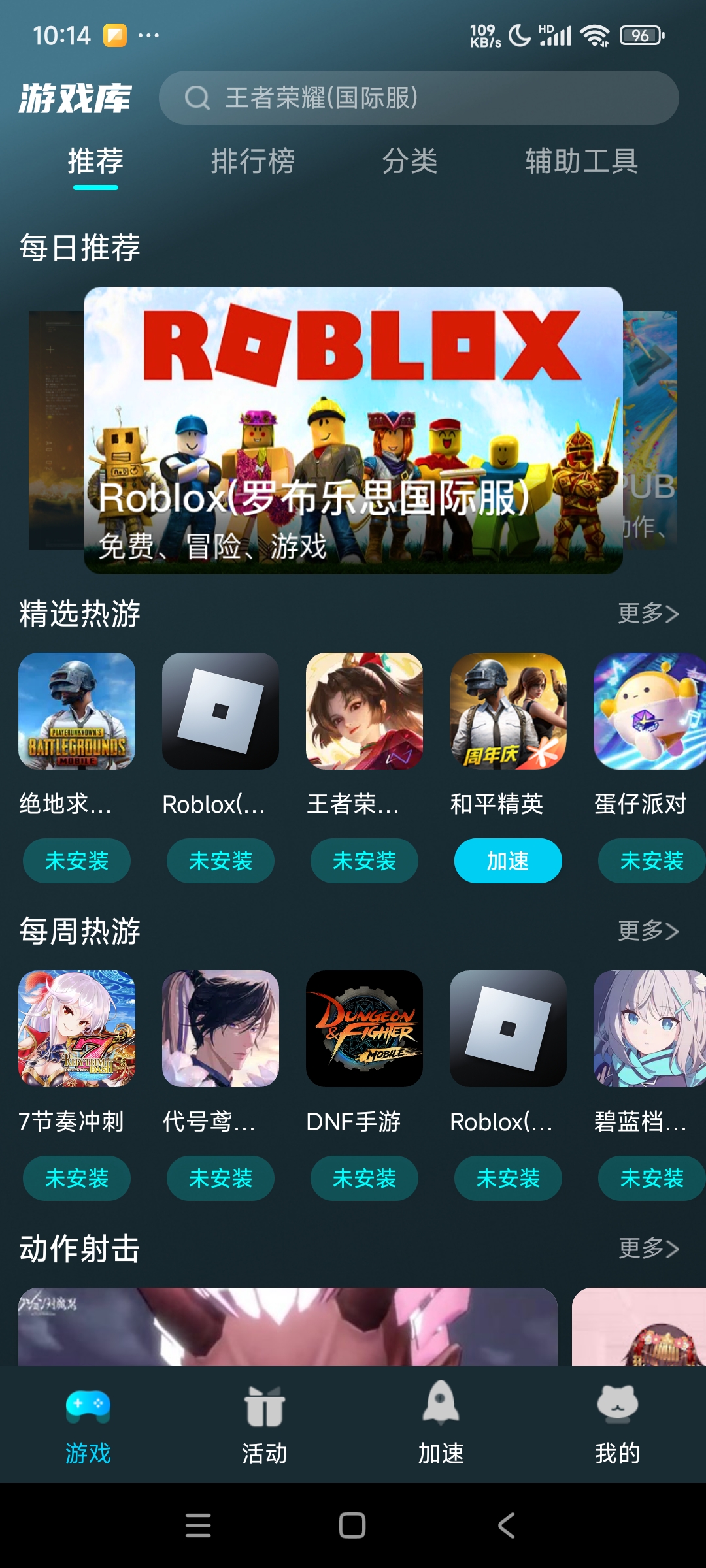Open the DNF手游 game icon

click(x=364, y=1028)
